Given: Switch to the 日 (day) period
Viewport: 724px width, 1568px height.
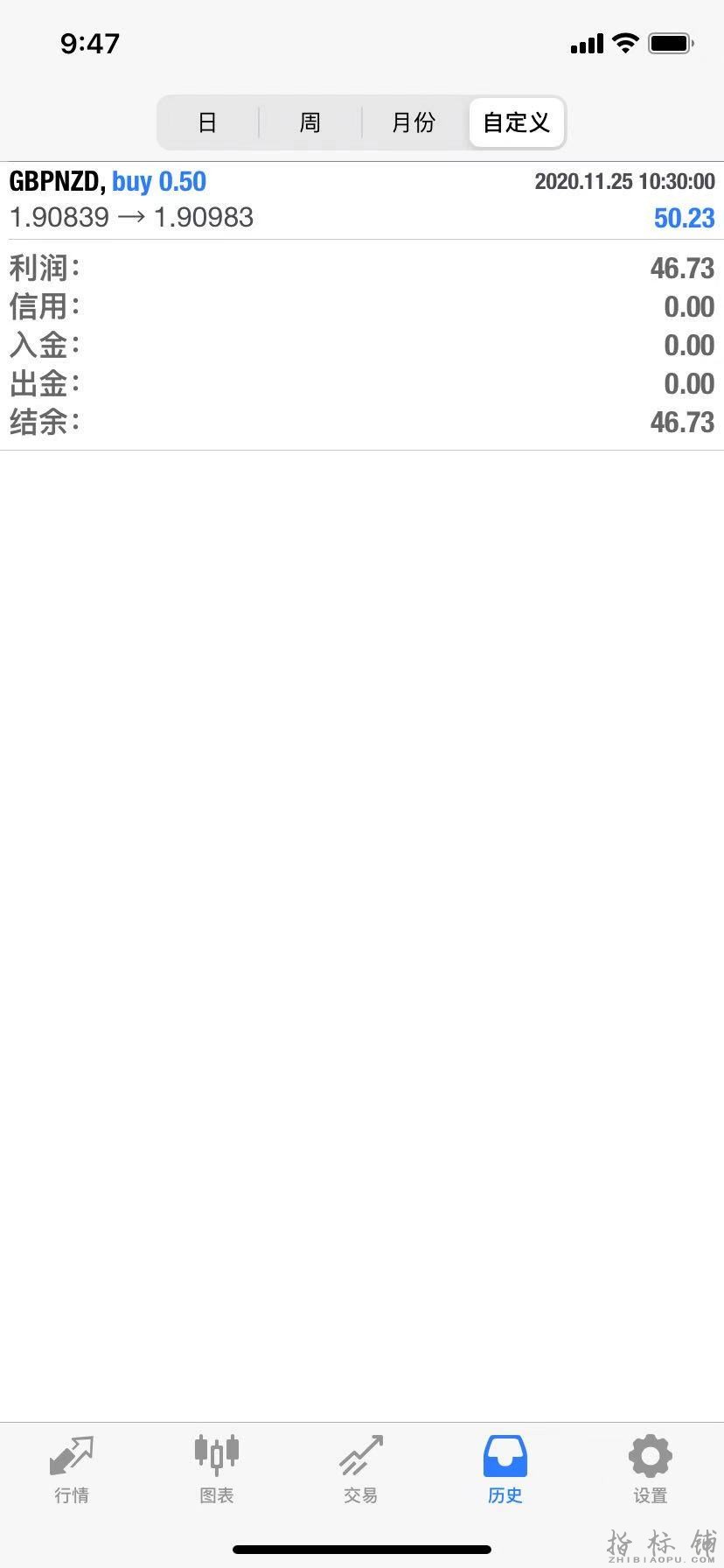Looking at the screenshot, I should point(207,122).
